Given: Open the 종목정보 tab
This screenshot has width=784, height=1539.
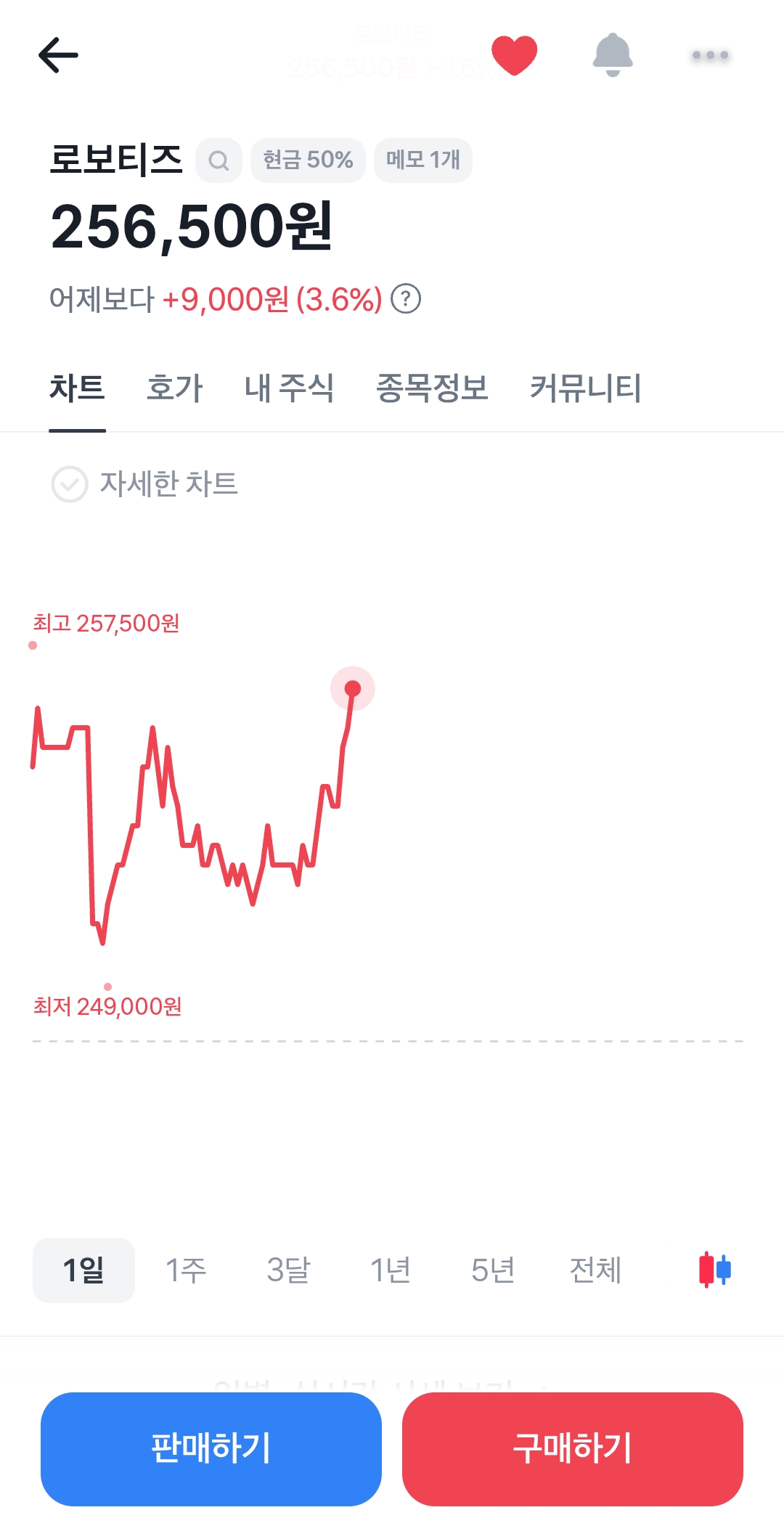Looking at the screenshot, I should coord(431,388).
